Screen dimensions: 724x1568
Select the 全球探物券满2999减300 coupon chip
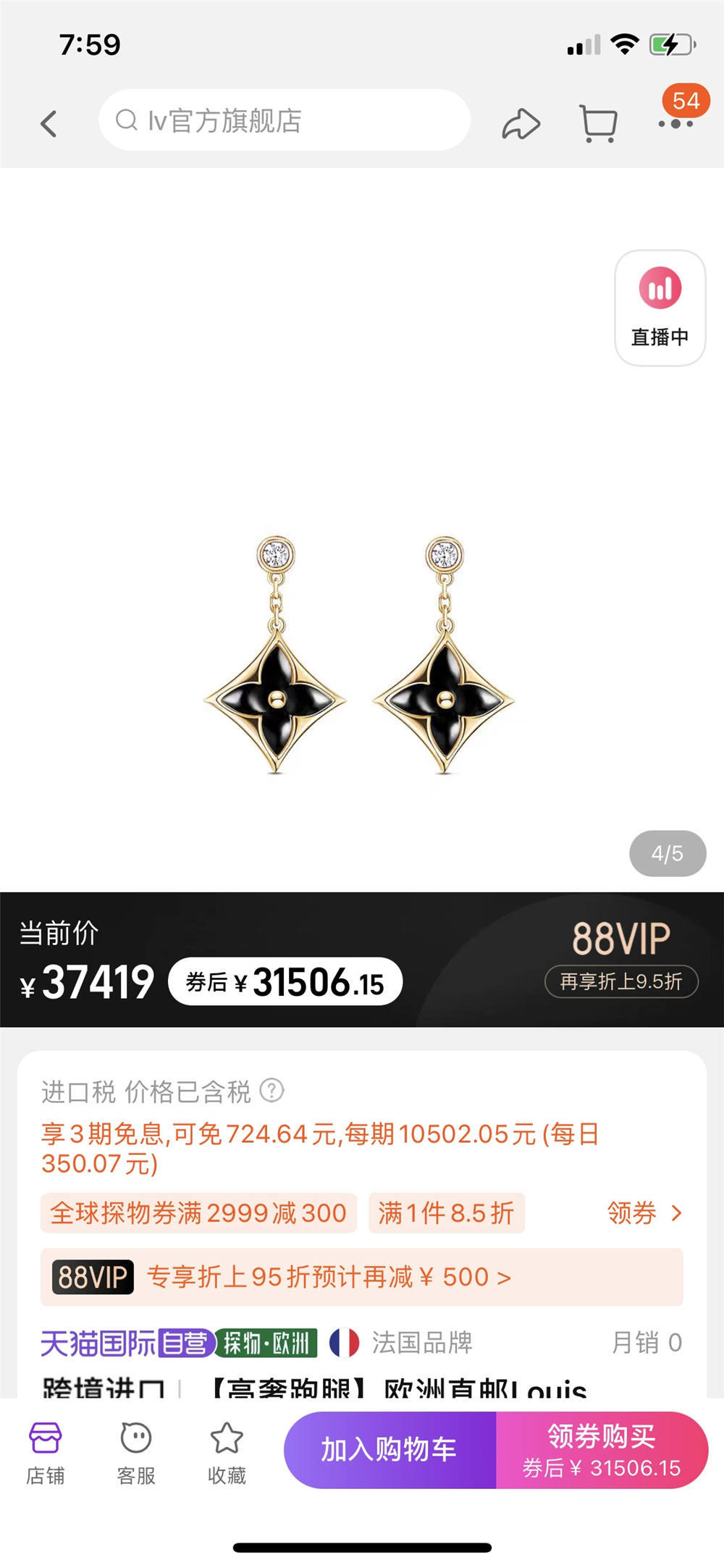(198, 1212)
